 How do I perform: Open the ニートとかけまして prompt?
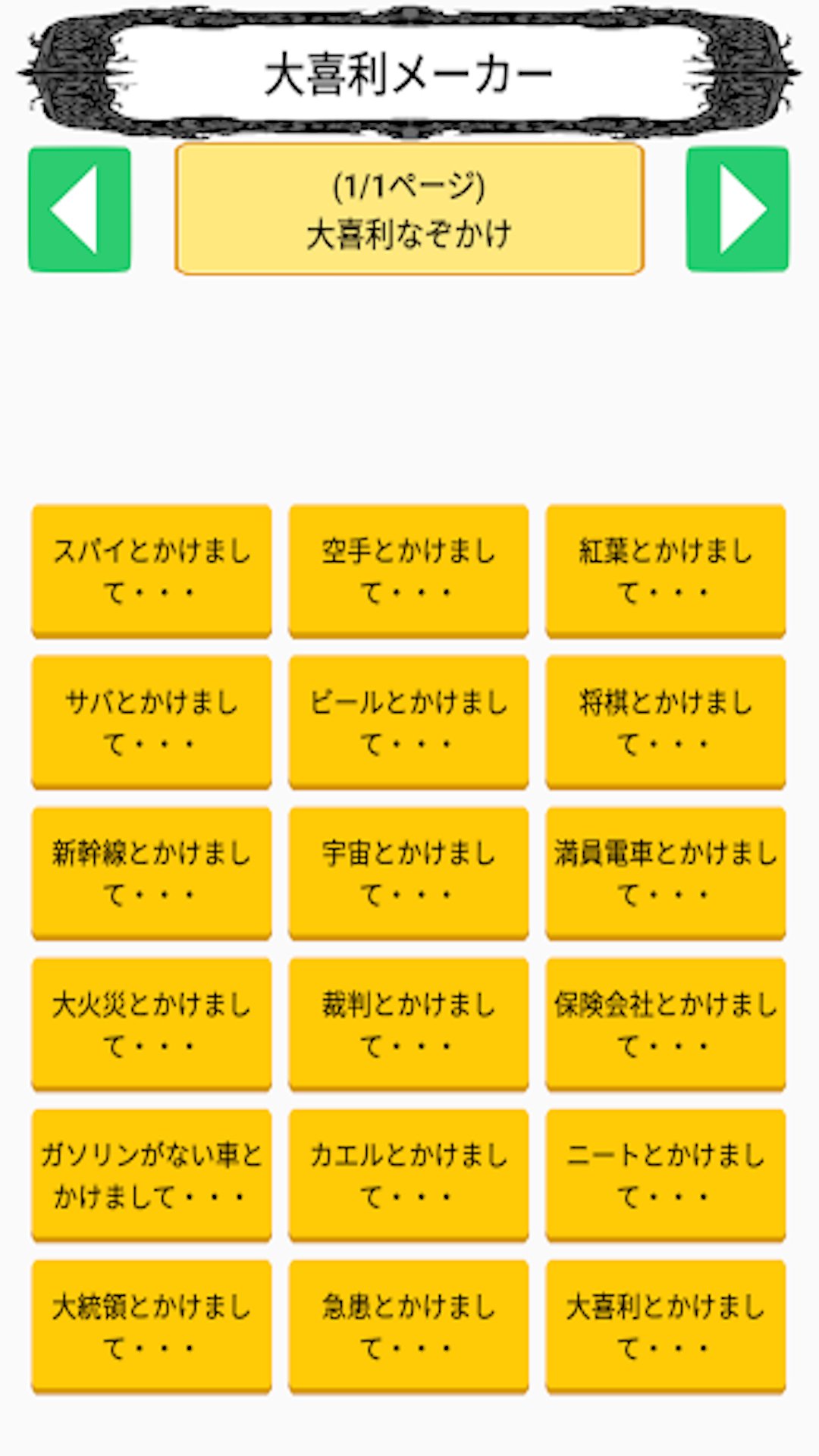click(666, 1175)
